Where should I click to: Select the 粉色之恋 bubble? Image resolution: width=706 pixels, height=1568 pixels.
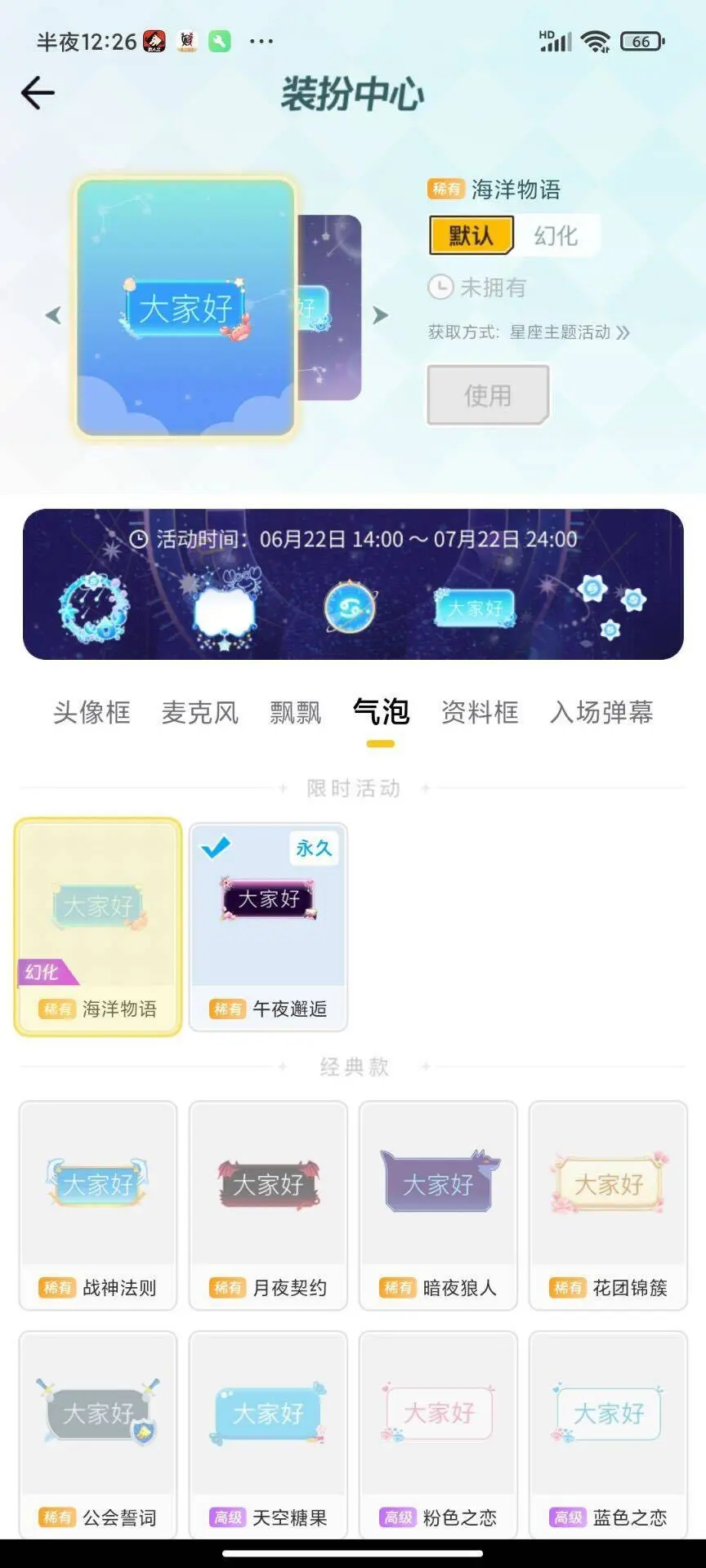(438, 1435)
